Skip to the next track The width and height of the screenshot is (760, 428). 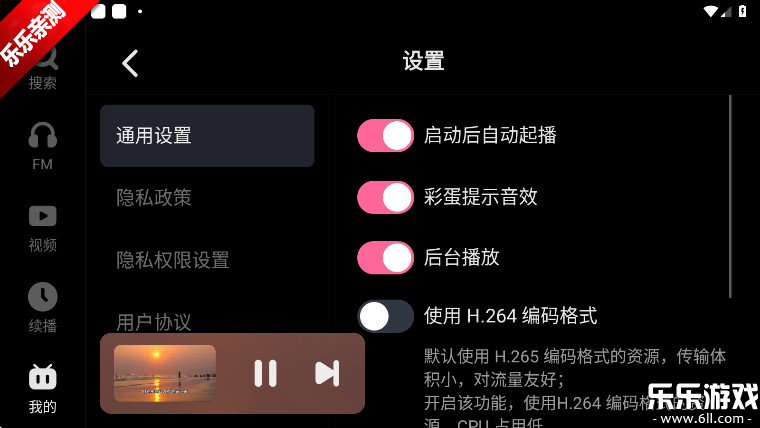(x=326, y=373)
